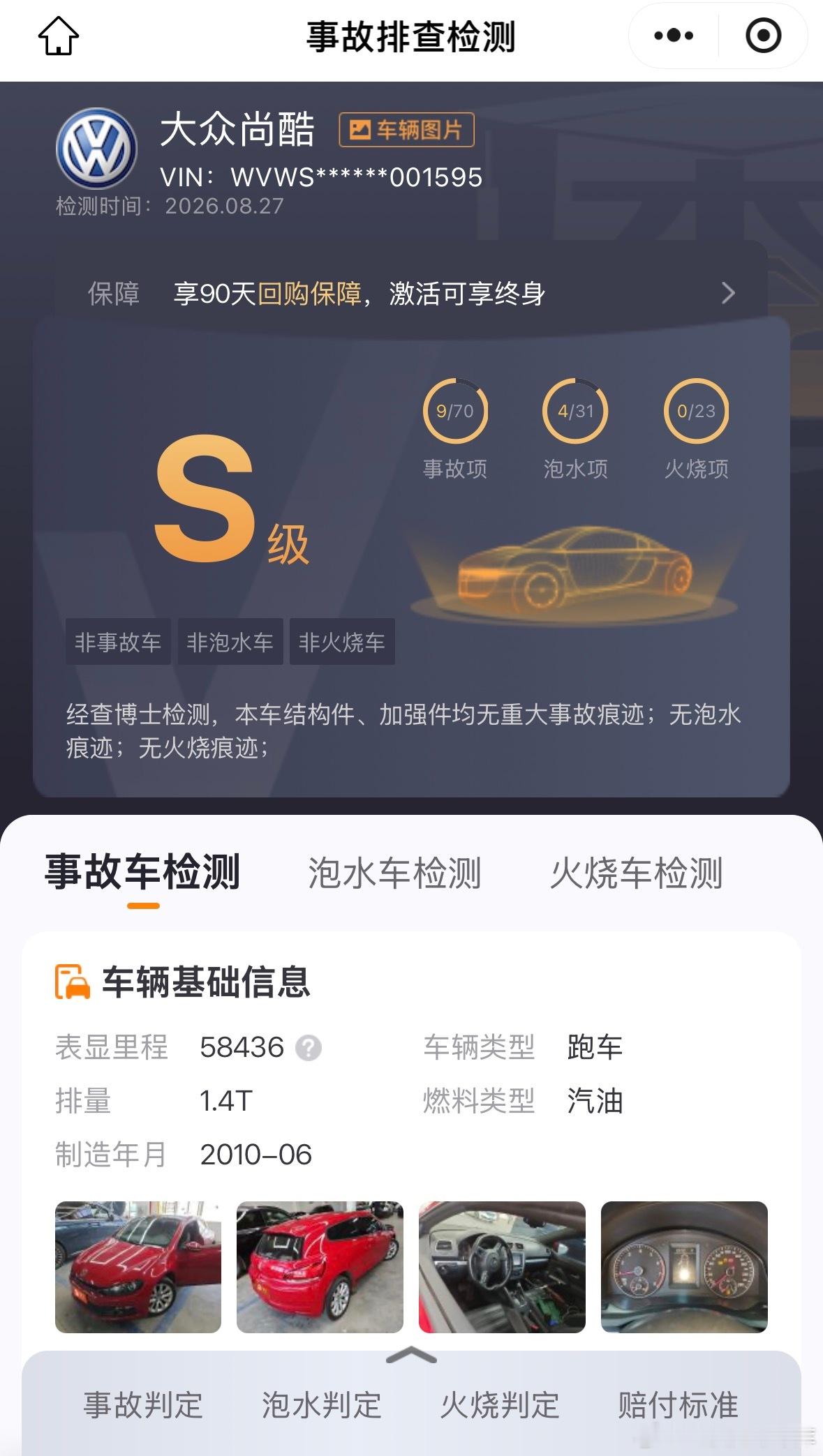Switch to the 泡水车检测 tab
This screenshot has width=823, height=1456.
point(394,873)
